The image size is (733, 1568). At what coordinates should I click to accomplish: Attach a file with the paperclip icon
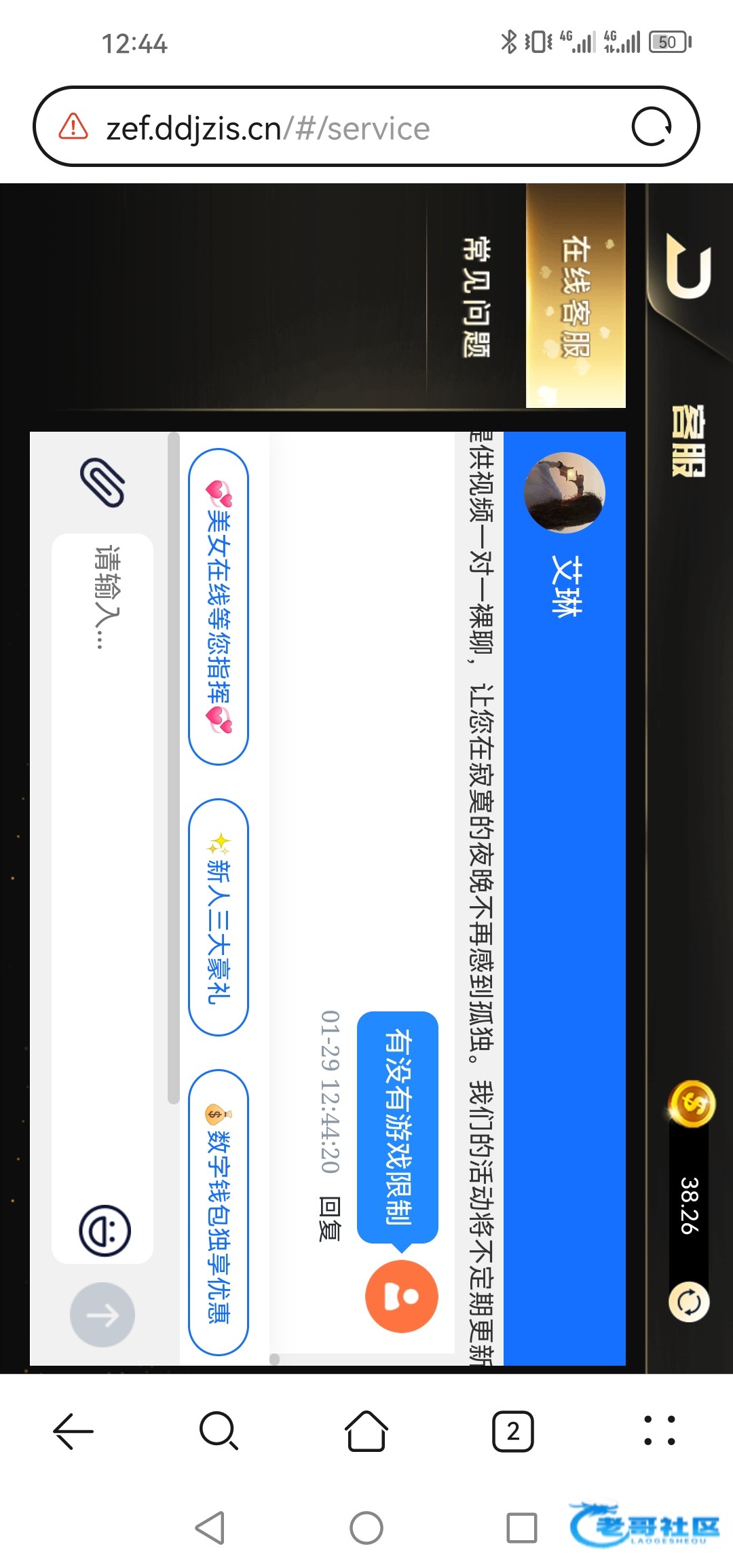102,483
